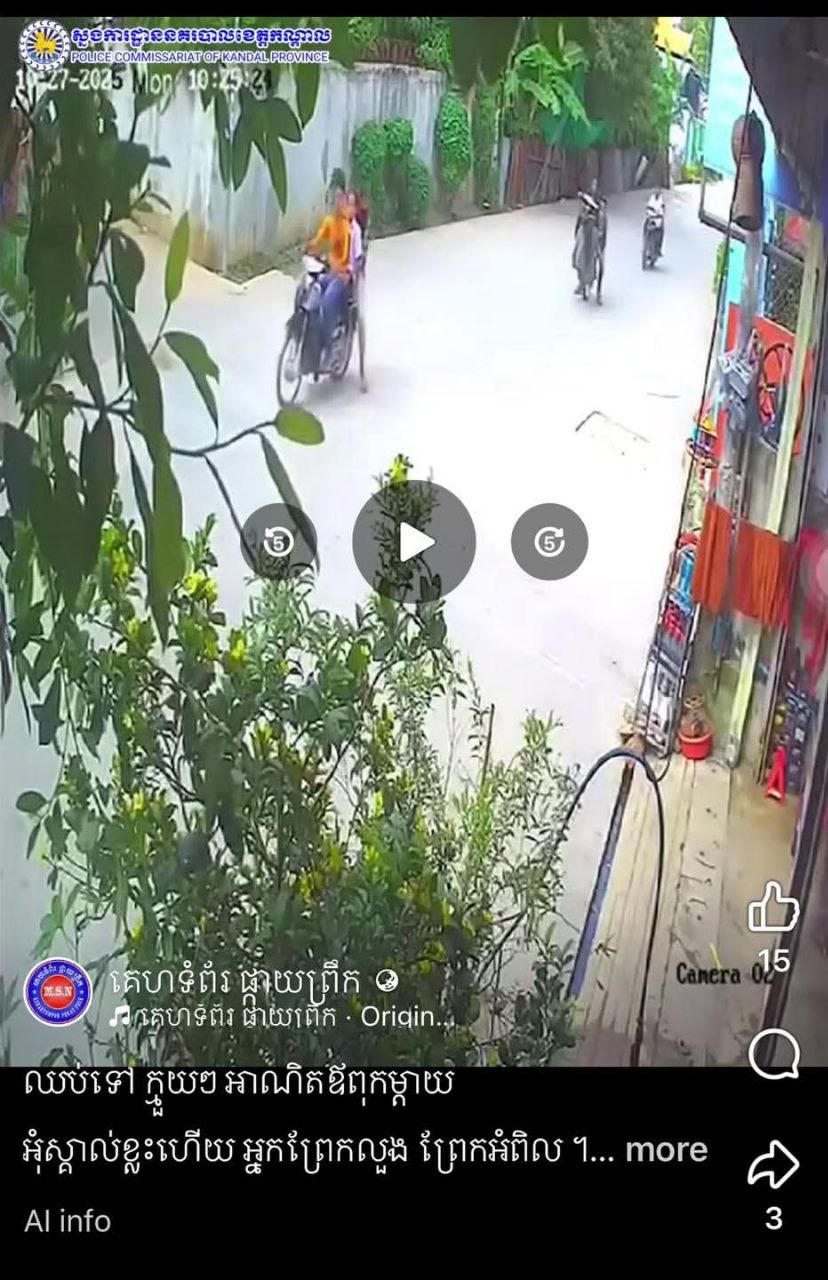Open the original audio track
The height and width of the screenshot is (1280, 828).
click(x=280, y=1017)
